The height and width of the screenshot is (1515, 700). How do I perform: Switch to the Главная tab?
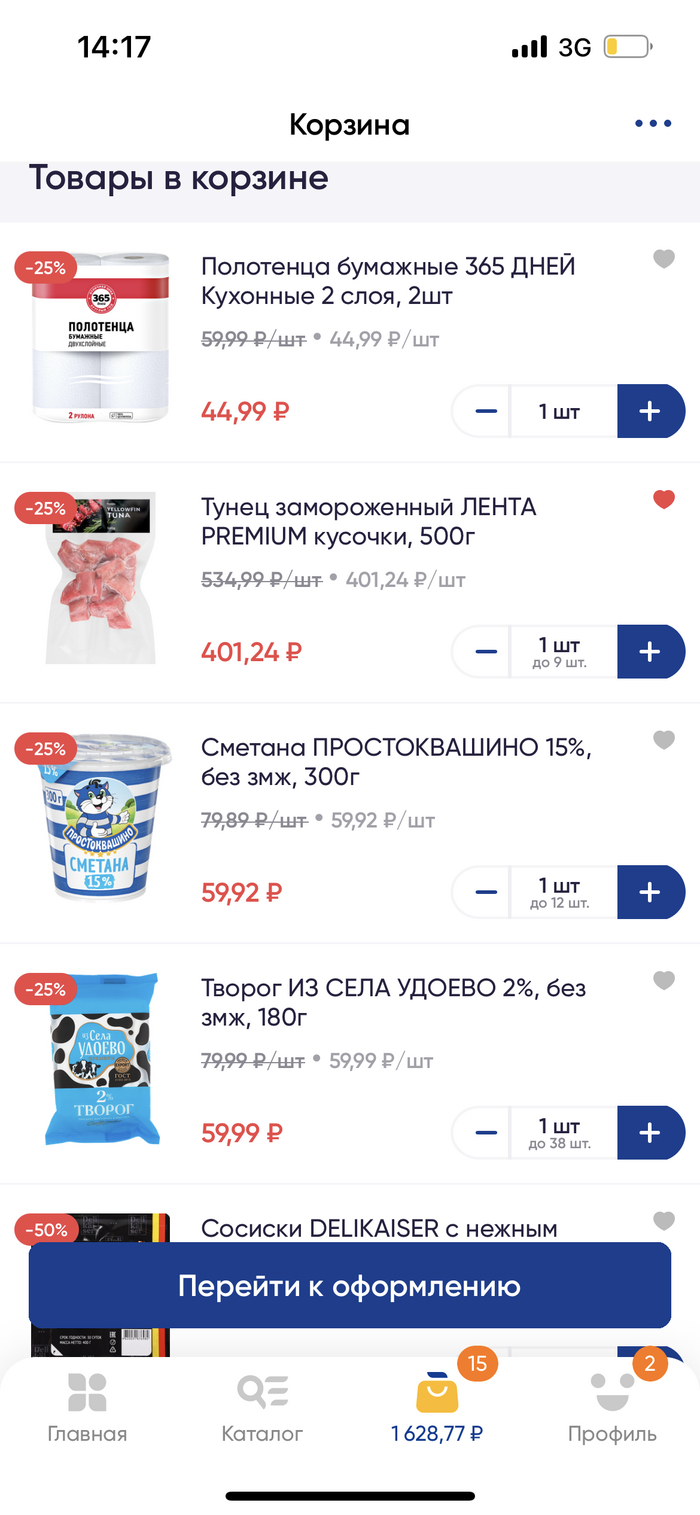(x=87, y=1408)
